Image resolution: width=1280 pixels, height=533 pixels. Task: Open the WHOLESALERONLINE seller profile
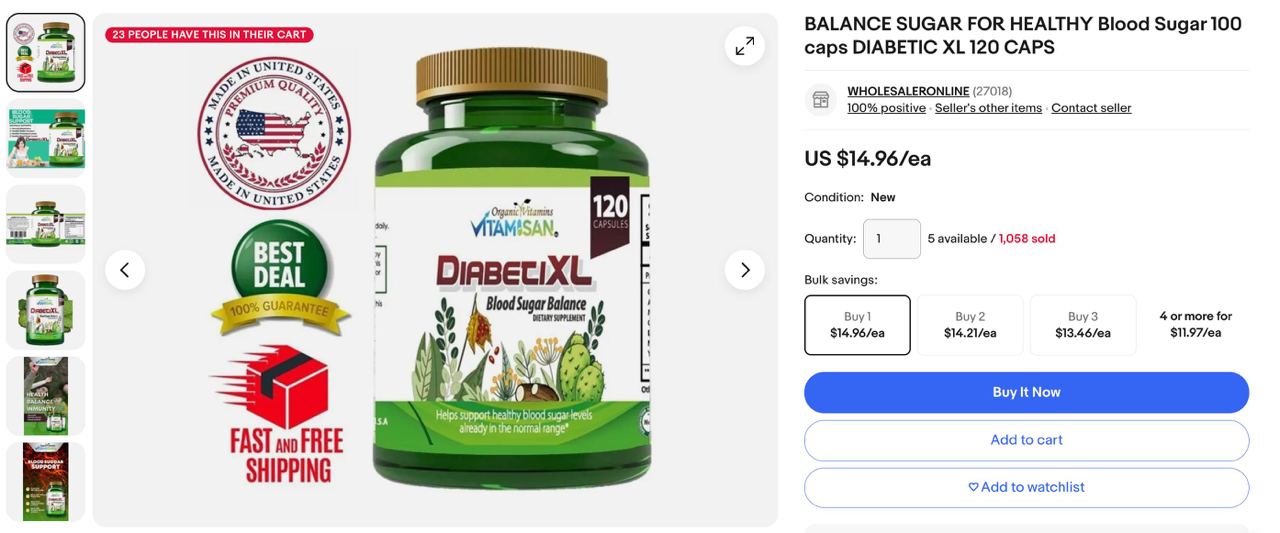(908, 91)
